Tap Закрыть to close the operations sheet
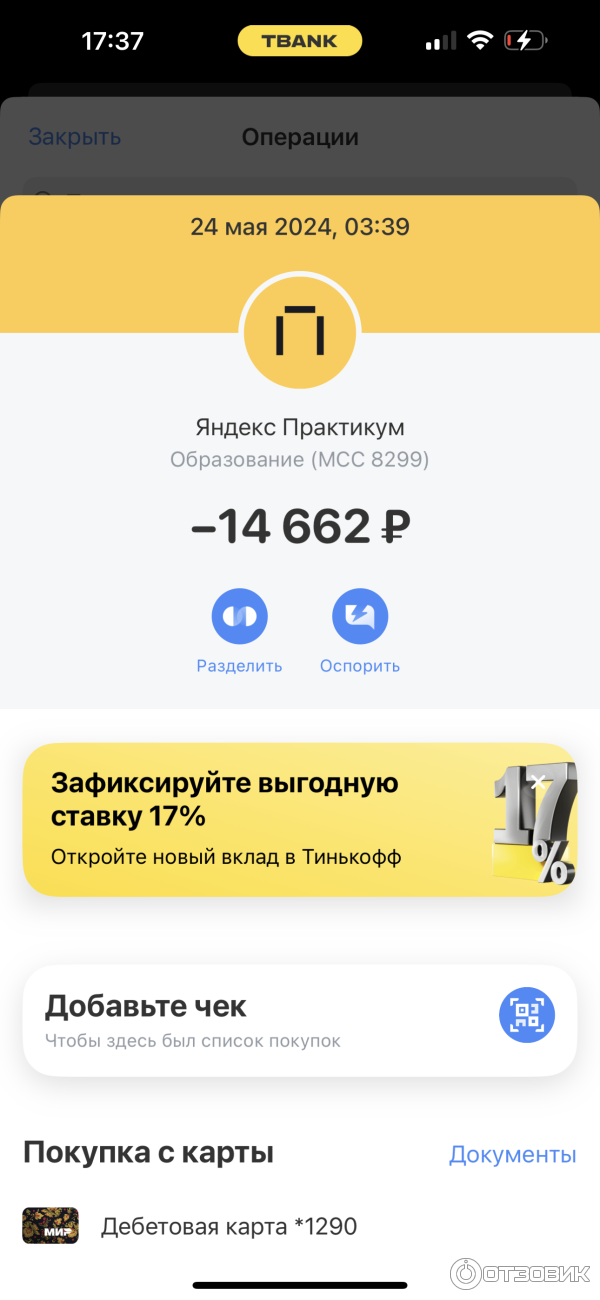This screenshot has height=1300, width=600. click(x=74, y=137)
